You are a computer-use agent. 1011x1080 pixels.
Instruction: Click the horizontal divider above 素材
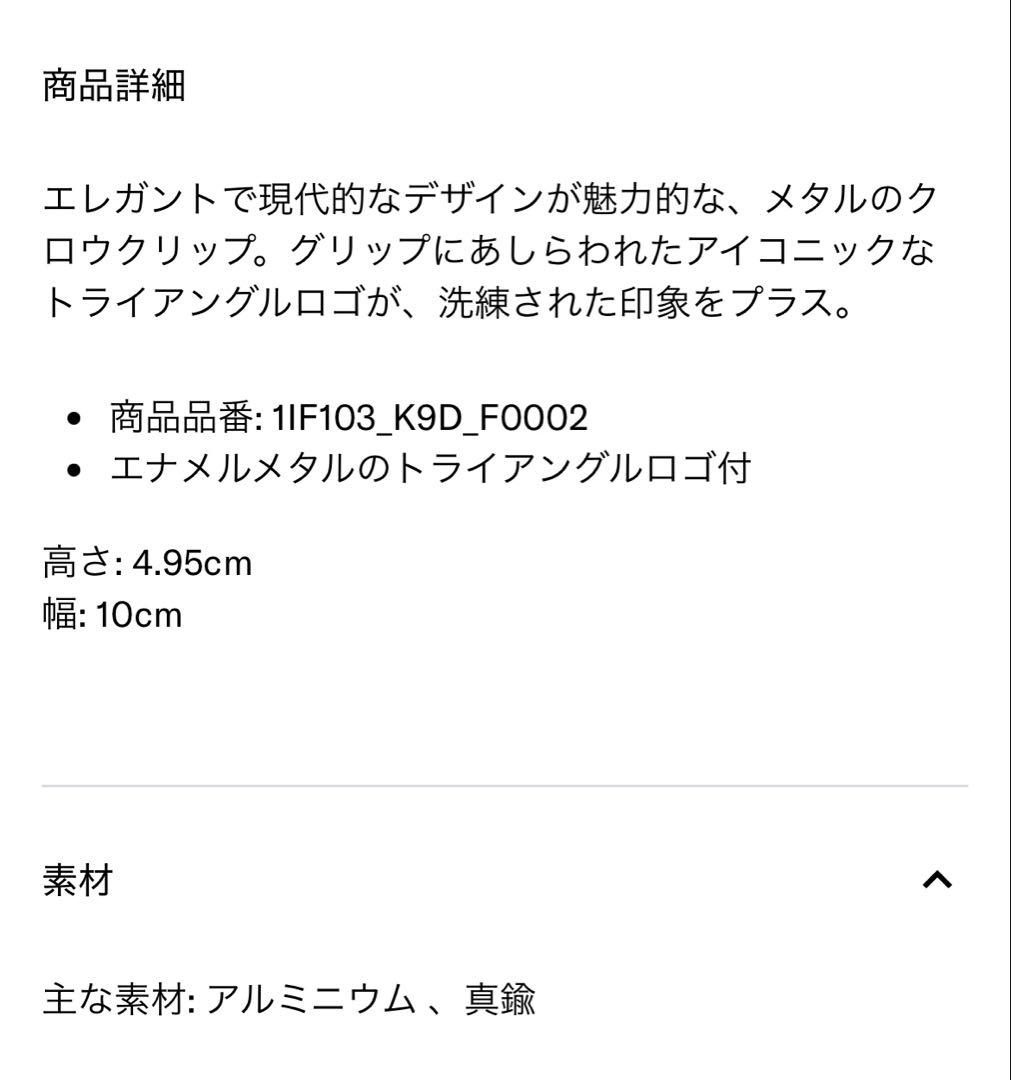coord(505,785)
